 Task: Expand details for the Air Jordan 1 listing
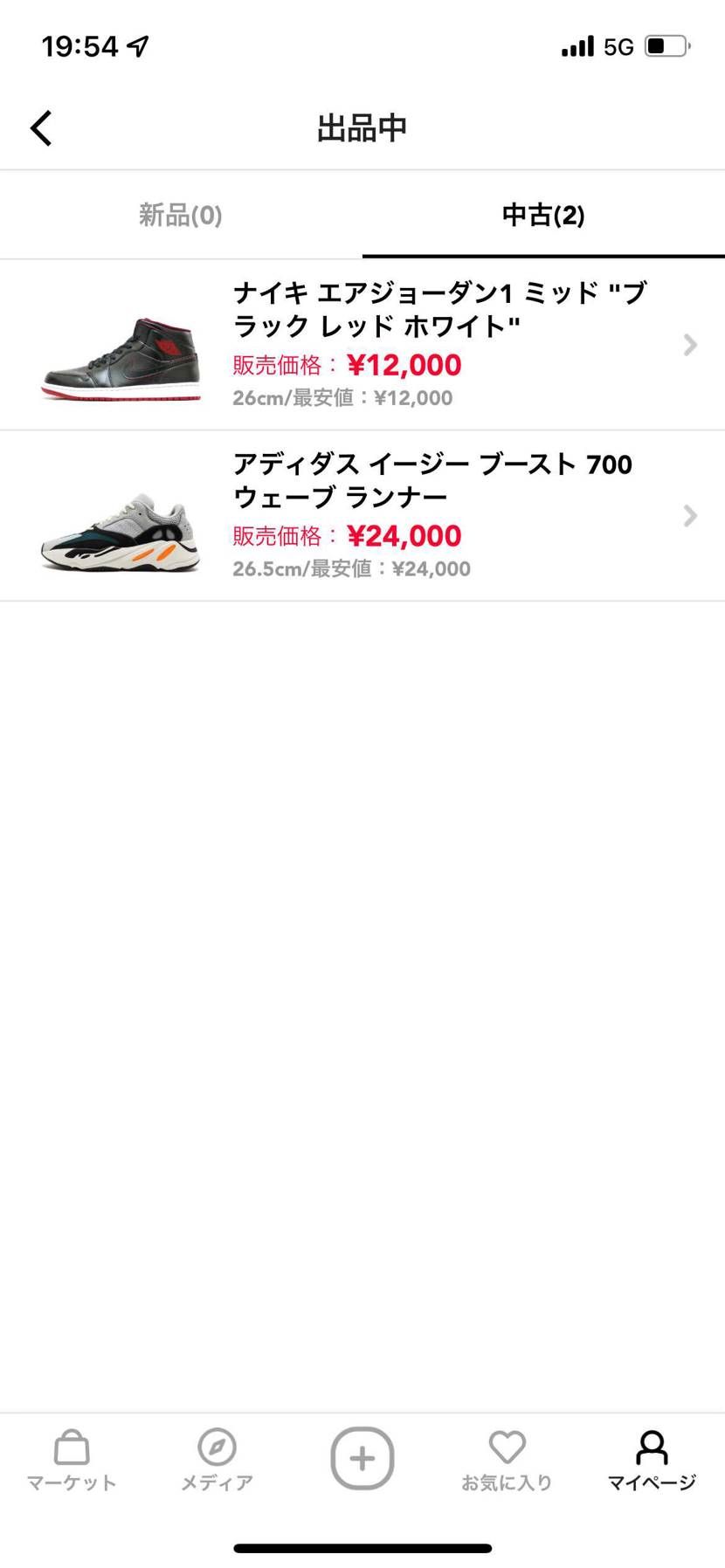point(689,345)
